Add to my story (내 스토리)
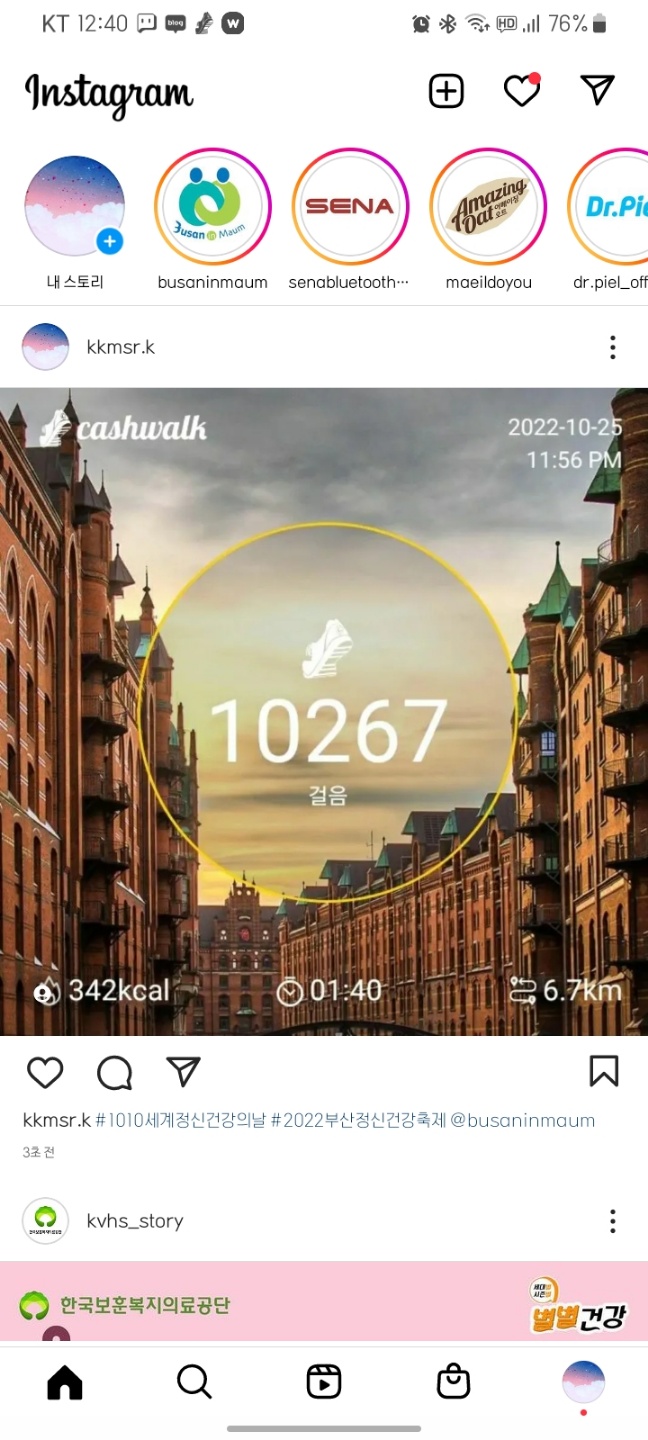 tap(75, 207)
